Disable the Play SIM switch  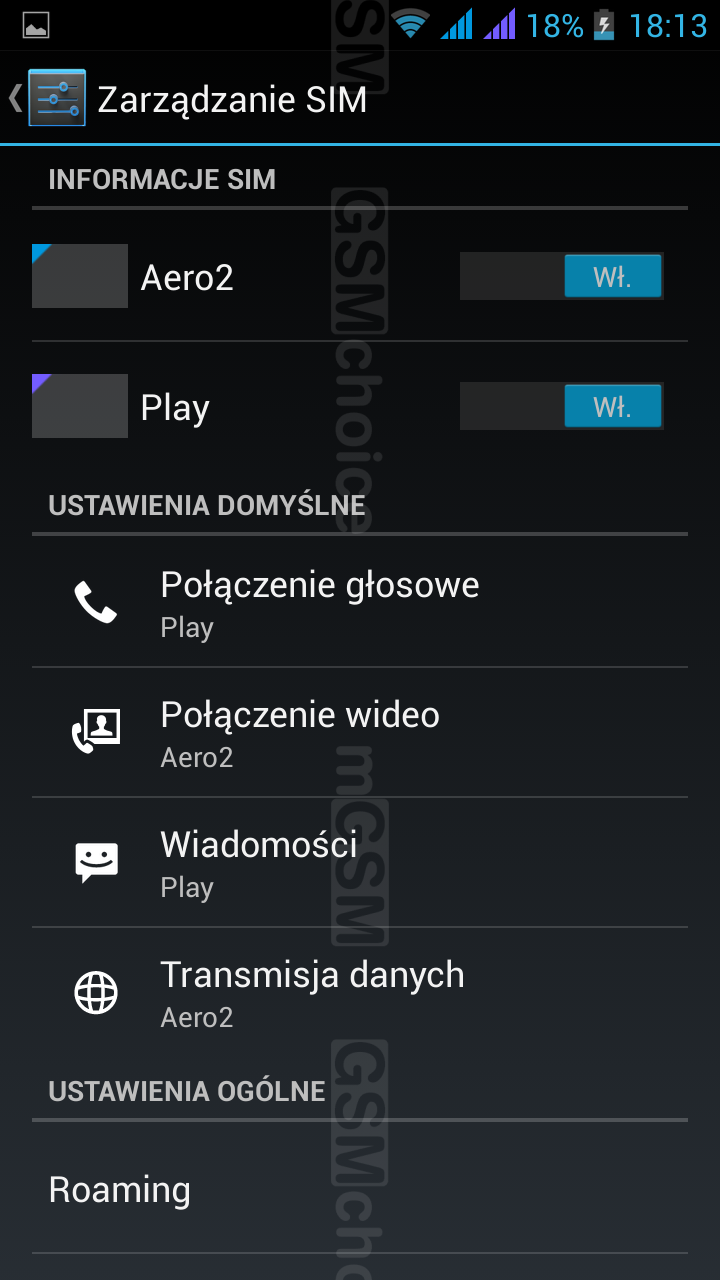[561, 406]
